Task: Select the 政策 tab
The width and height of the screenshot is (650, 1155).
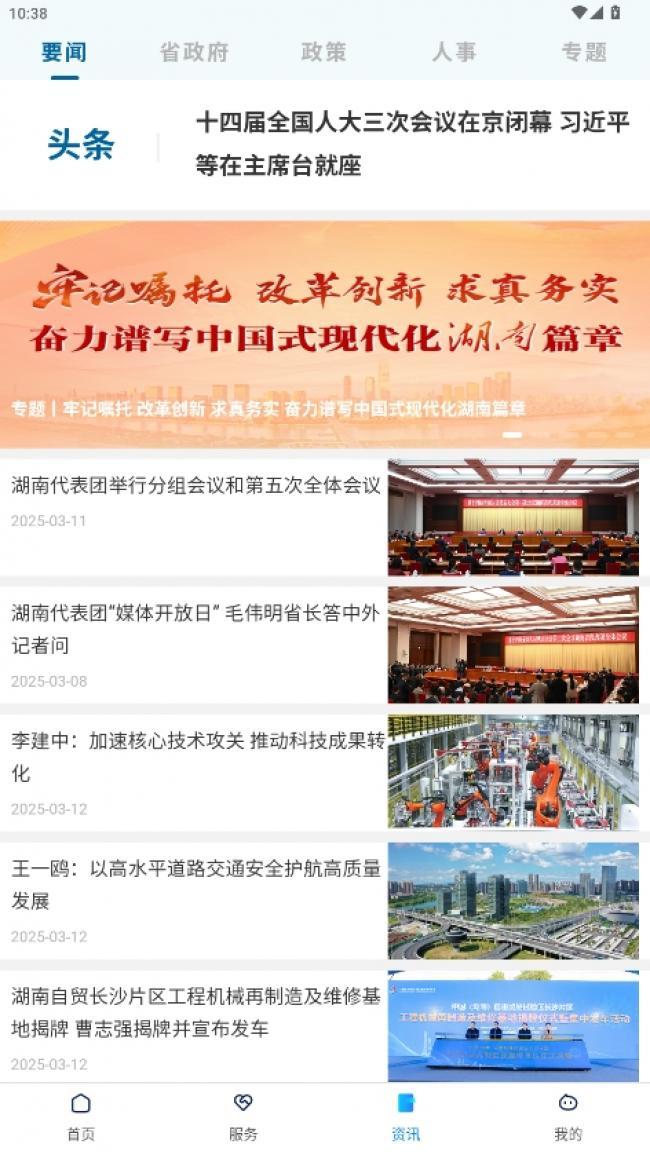Action: click(x=324, y=52)
